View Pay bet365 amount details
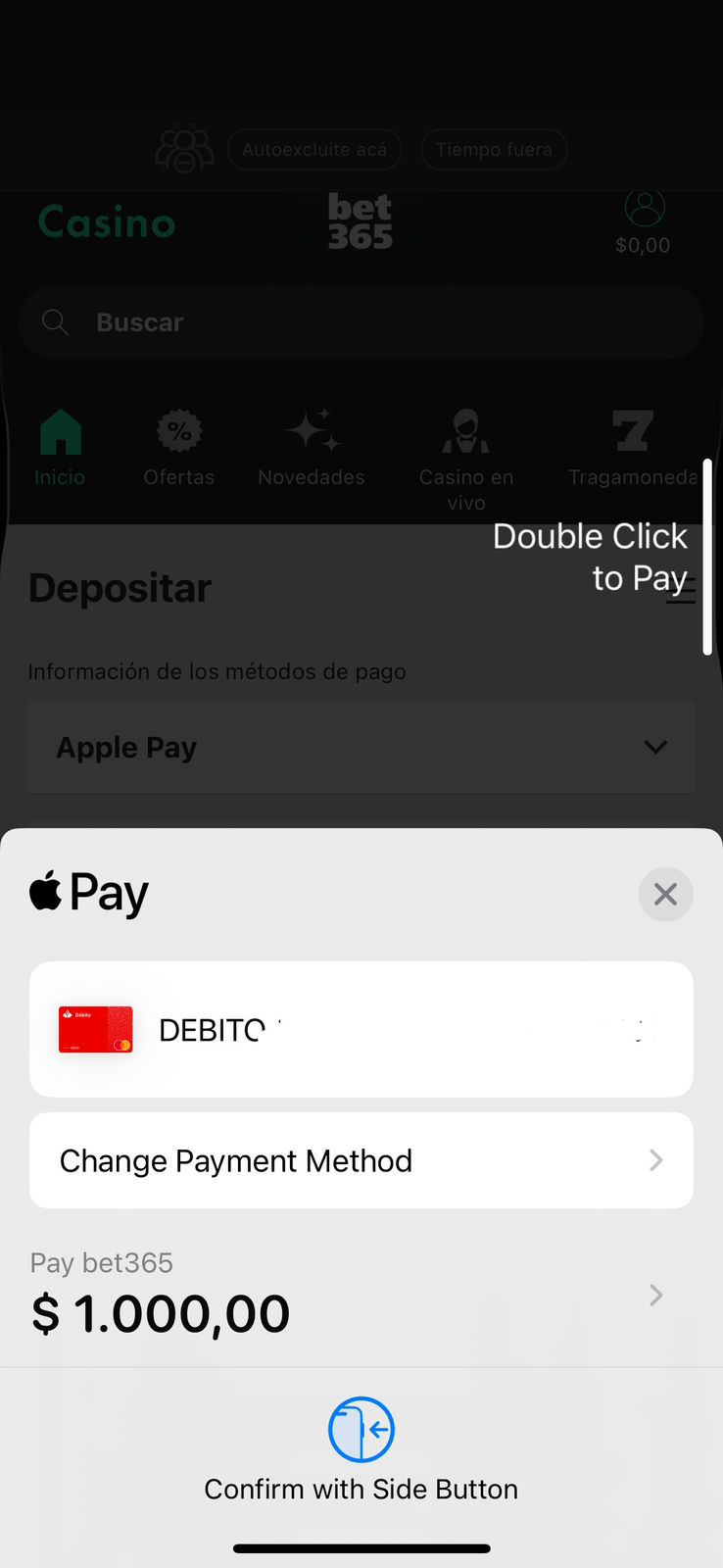The image size is (723, 1568). [361, 1295]
